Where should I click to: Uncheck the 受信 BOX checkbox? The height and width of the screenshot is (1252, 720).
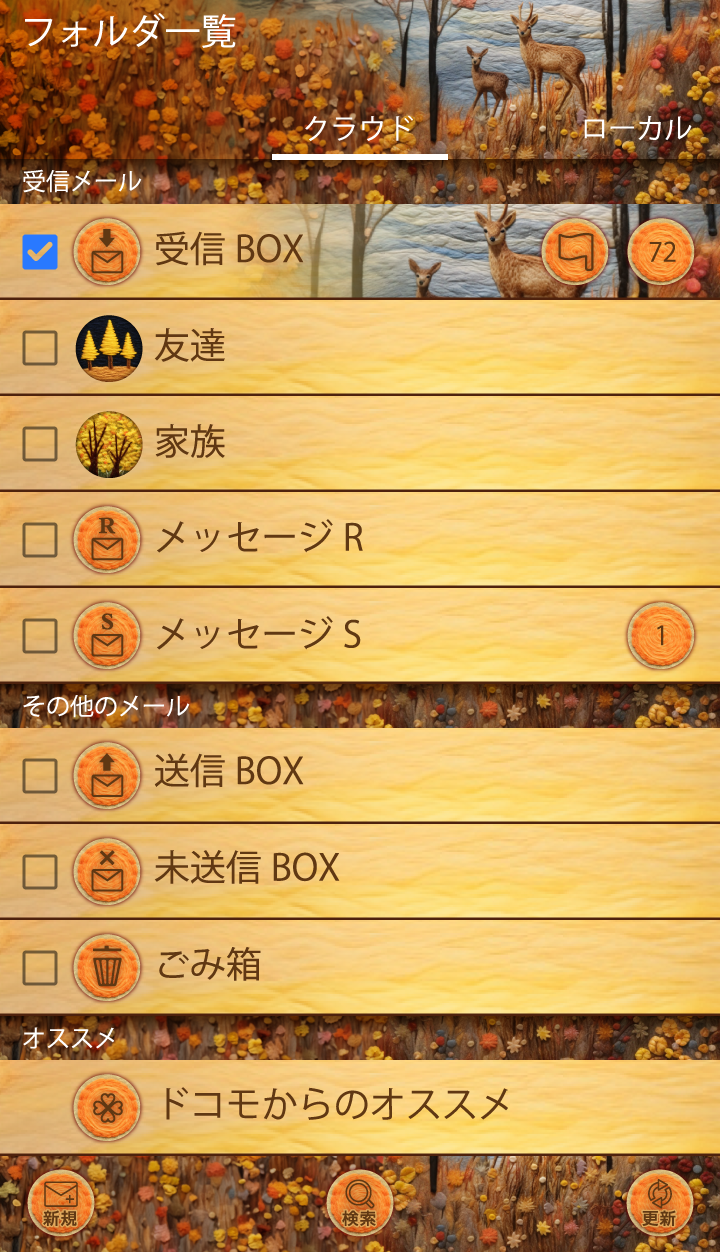(x=40, y=252)
